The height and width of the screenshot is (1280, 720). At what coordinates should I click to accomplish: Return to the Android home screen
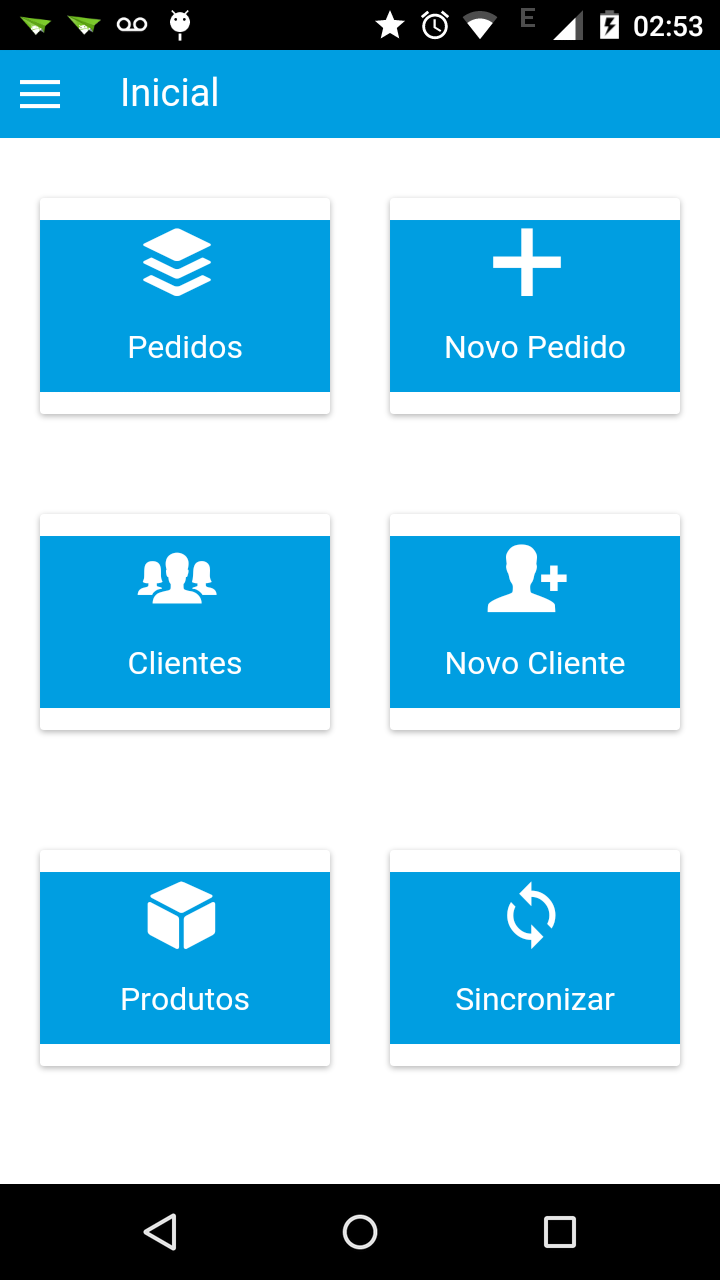[x=360, y=1232]
